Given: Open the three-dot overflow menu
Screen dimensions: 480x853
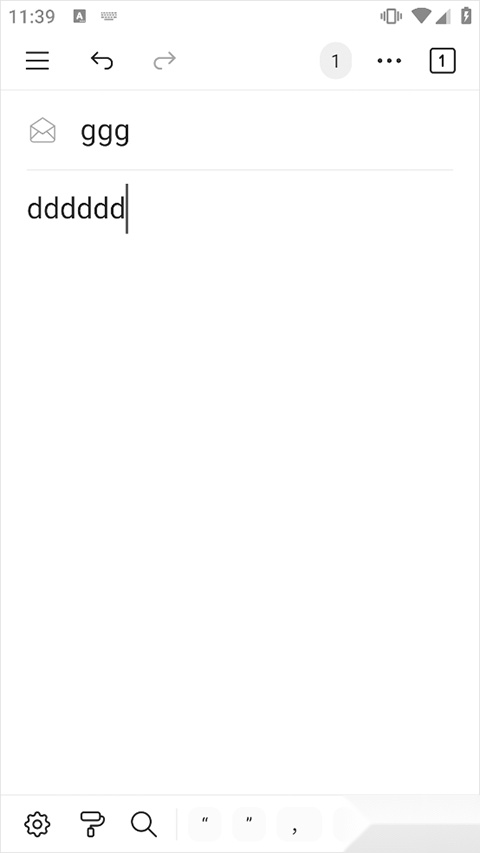Looking at the screenshot, I should [389, 61].
